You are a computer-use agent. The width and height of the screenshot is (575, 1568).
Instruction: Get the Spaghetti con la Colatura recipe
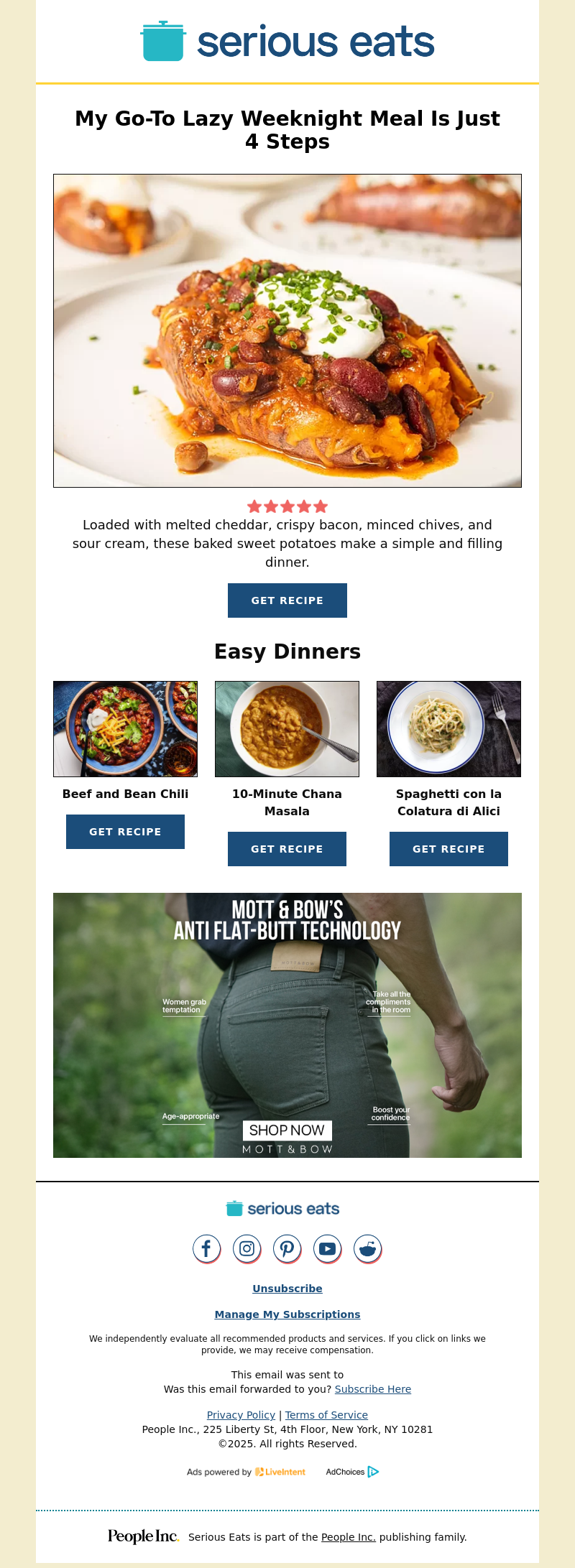(448, 849)
